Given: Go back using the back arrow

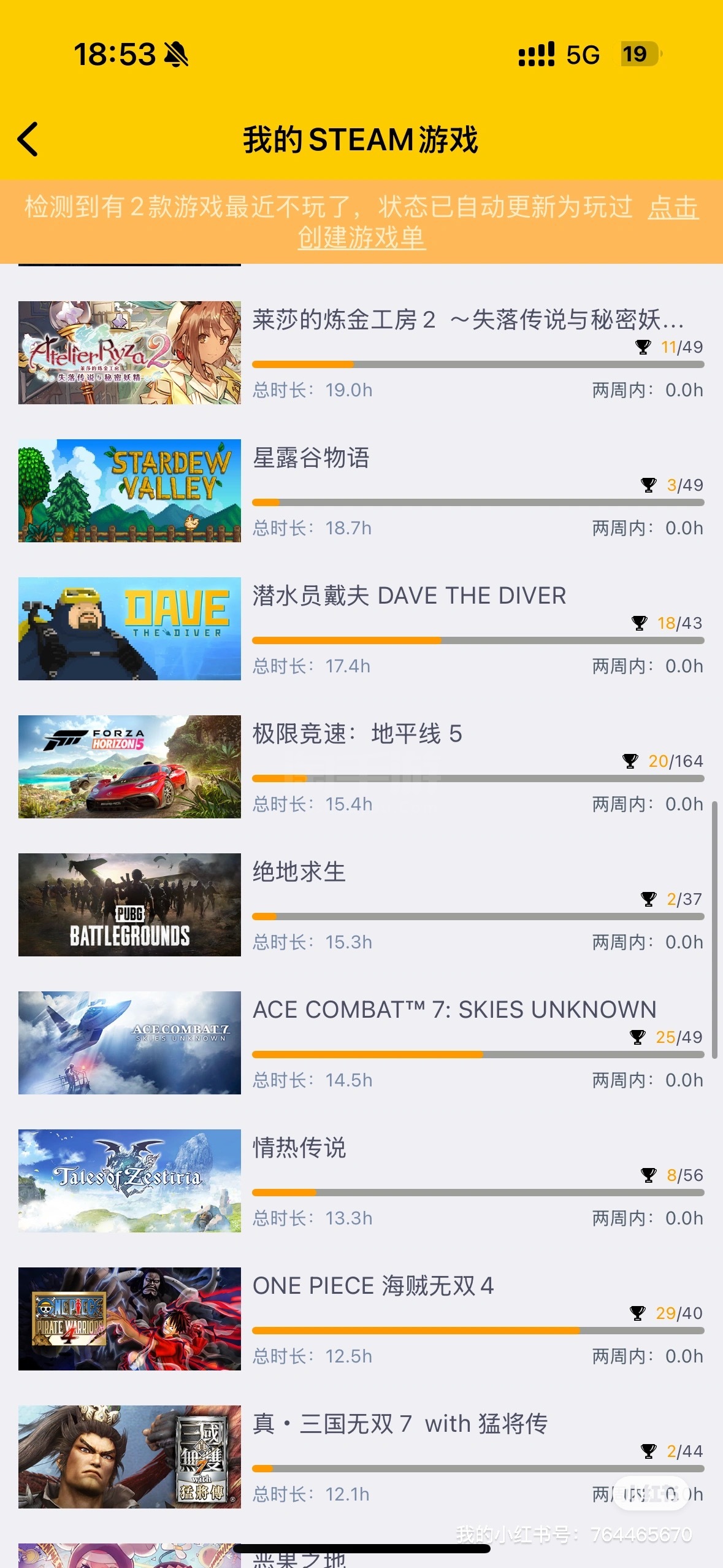Looking at the screenshot, I should pos(29,139).
